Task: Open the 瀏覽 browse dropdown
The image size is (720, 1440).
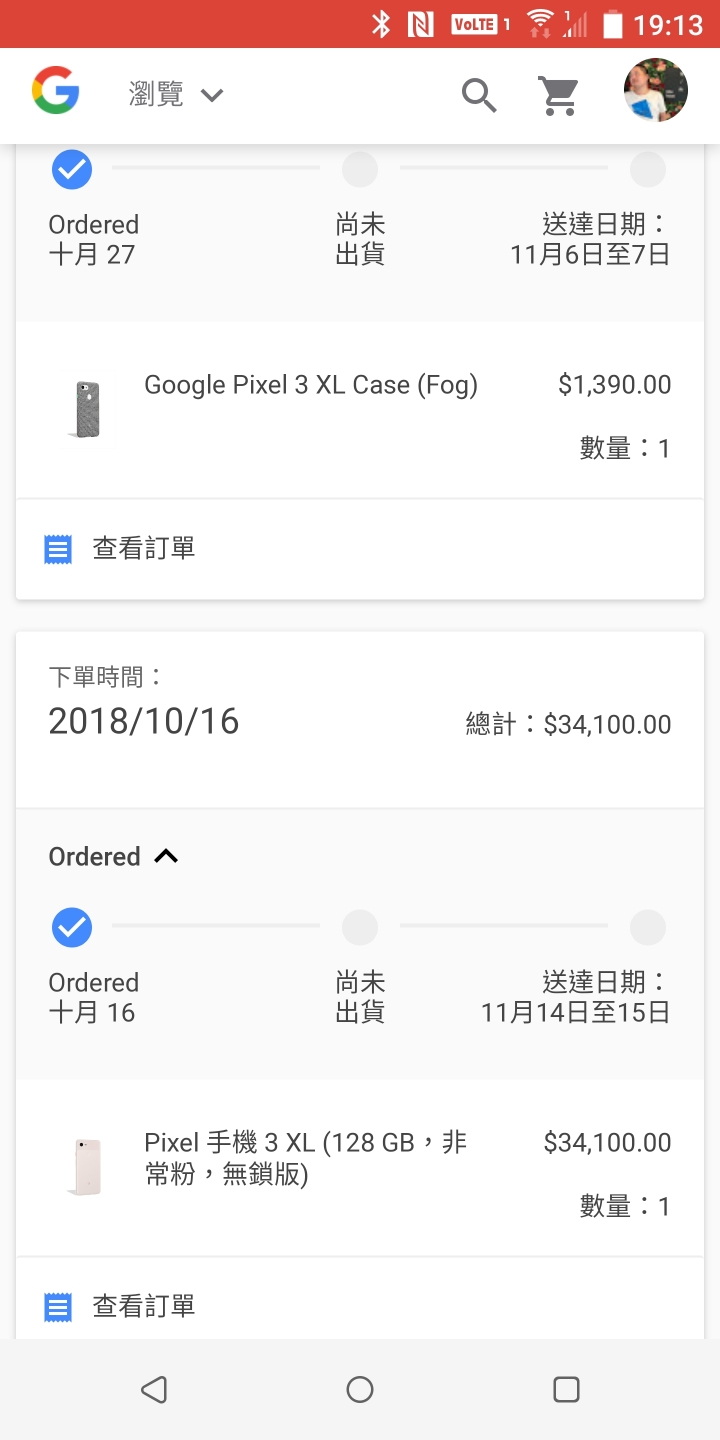Action: point(176,95)
